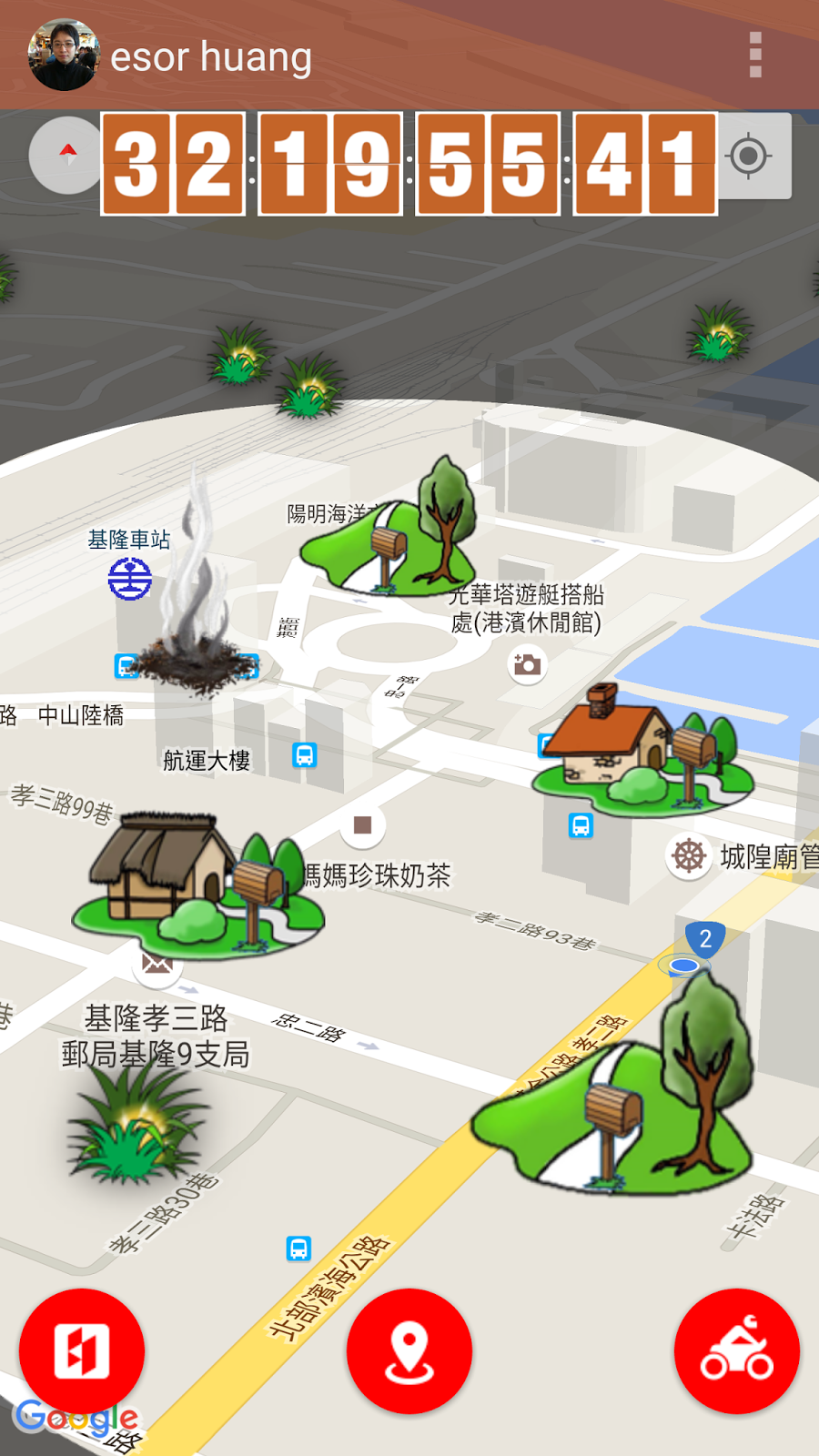The height and width of the screenshot is (1456, 819).
Task: Open the overflow menu
Action: (x=755, y=56)
